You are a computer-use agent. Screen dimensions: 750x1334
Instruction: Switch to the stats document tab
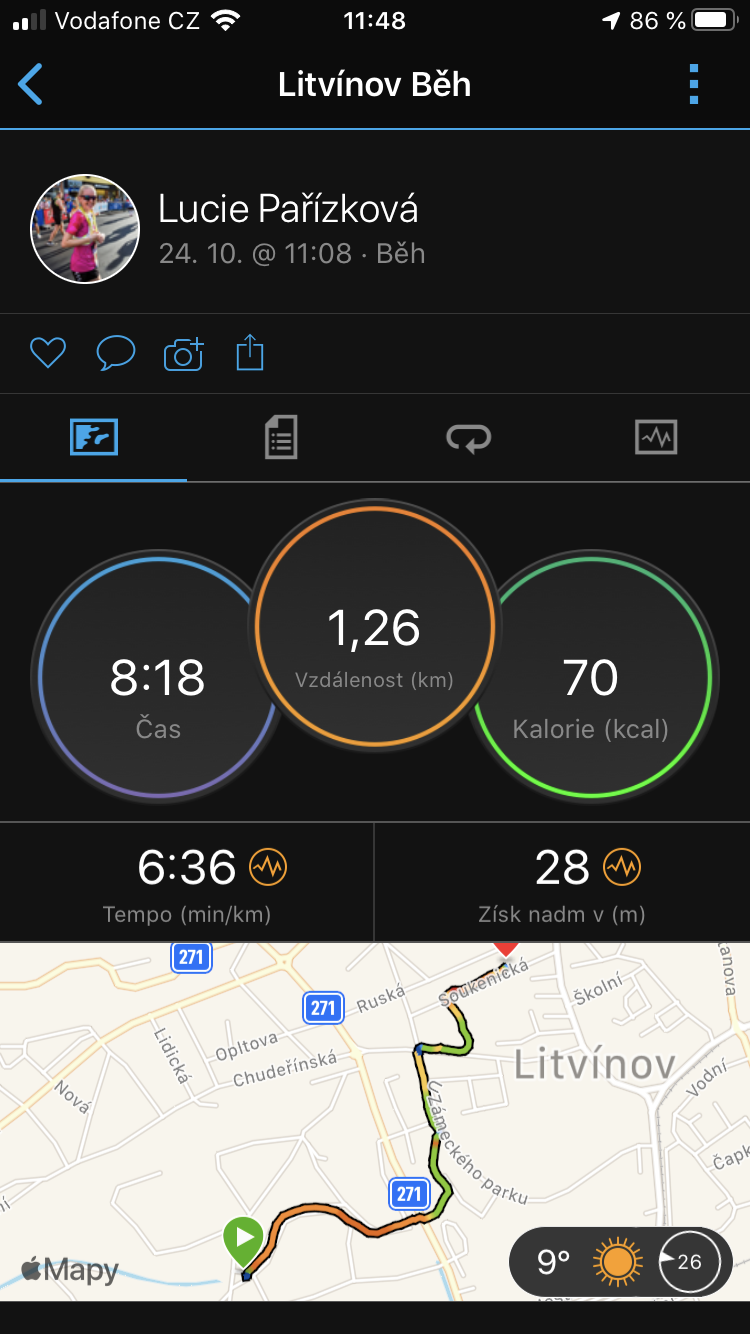(x=281, y=437)
